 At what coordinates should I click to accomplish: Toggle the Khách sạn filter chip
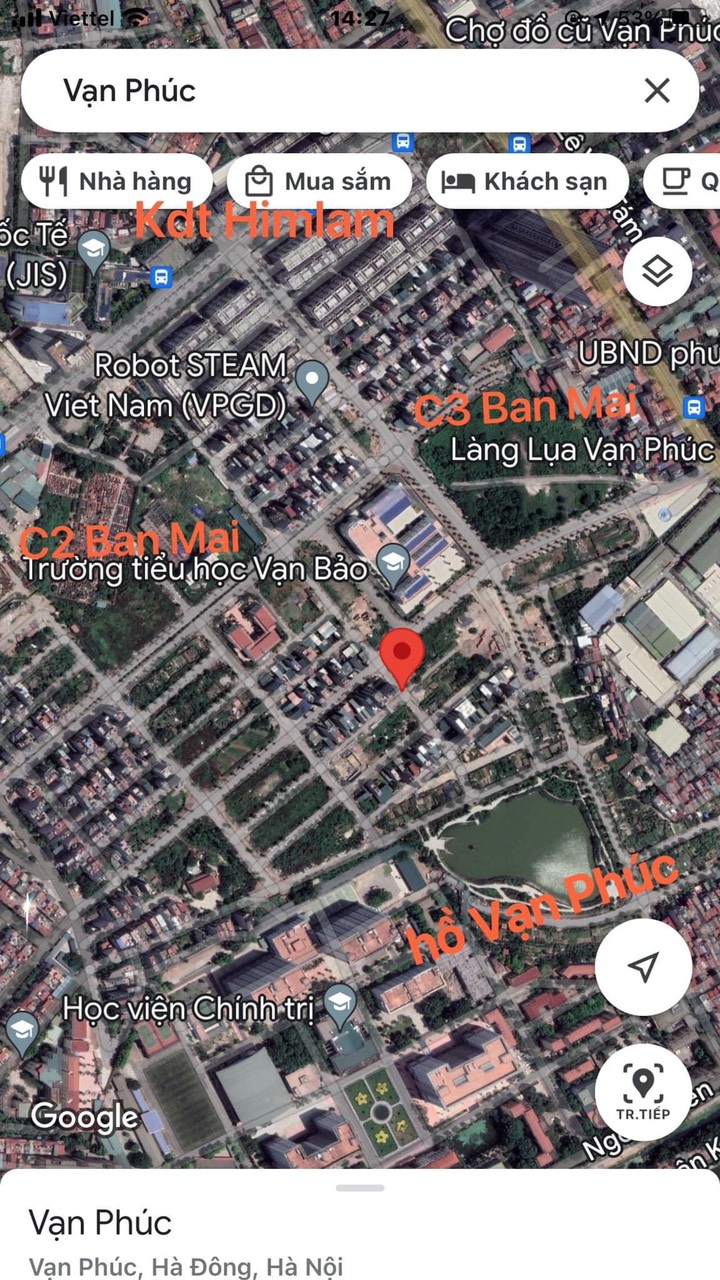[527, 181]
